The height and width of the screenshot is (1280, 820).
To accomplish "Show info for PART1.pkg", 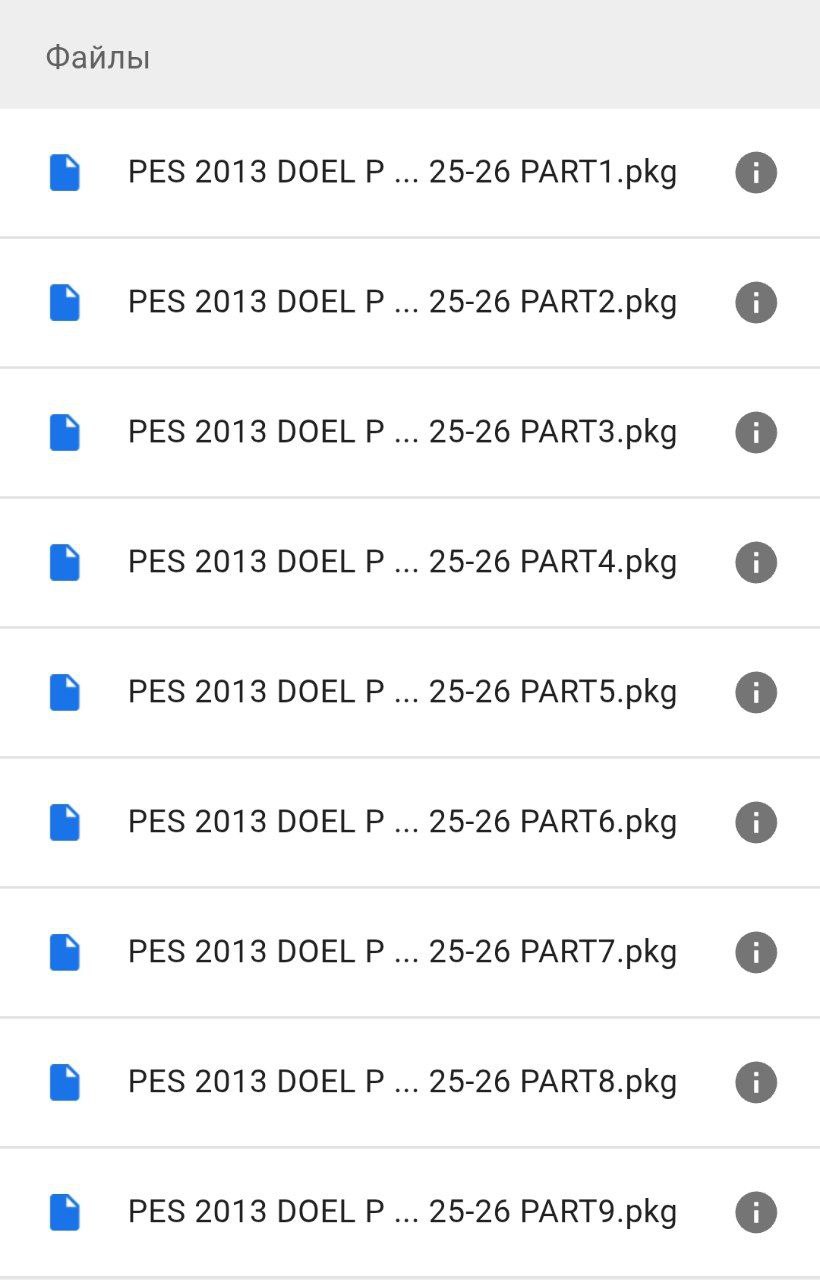I will tap(756, 173).
